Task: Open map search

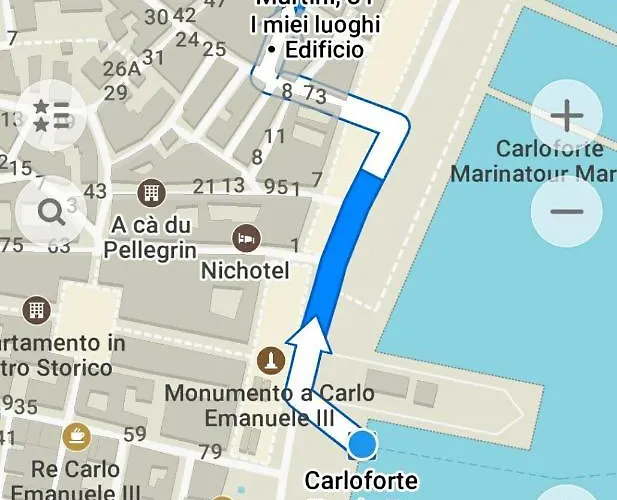Action: [x=51, y=211]
